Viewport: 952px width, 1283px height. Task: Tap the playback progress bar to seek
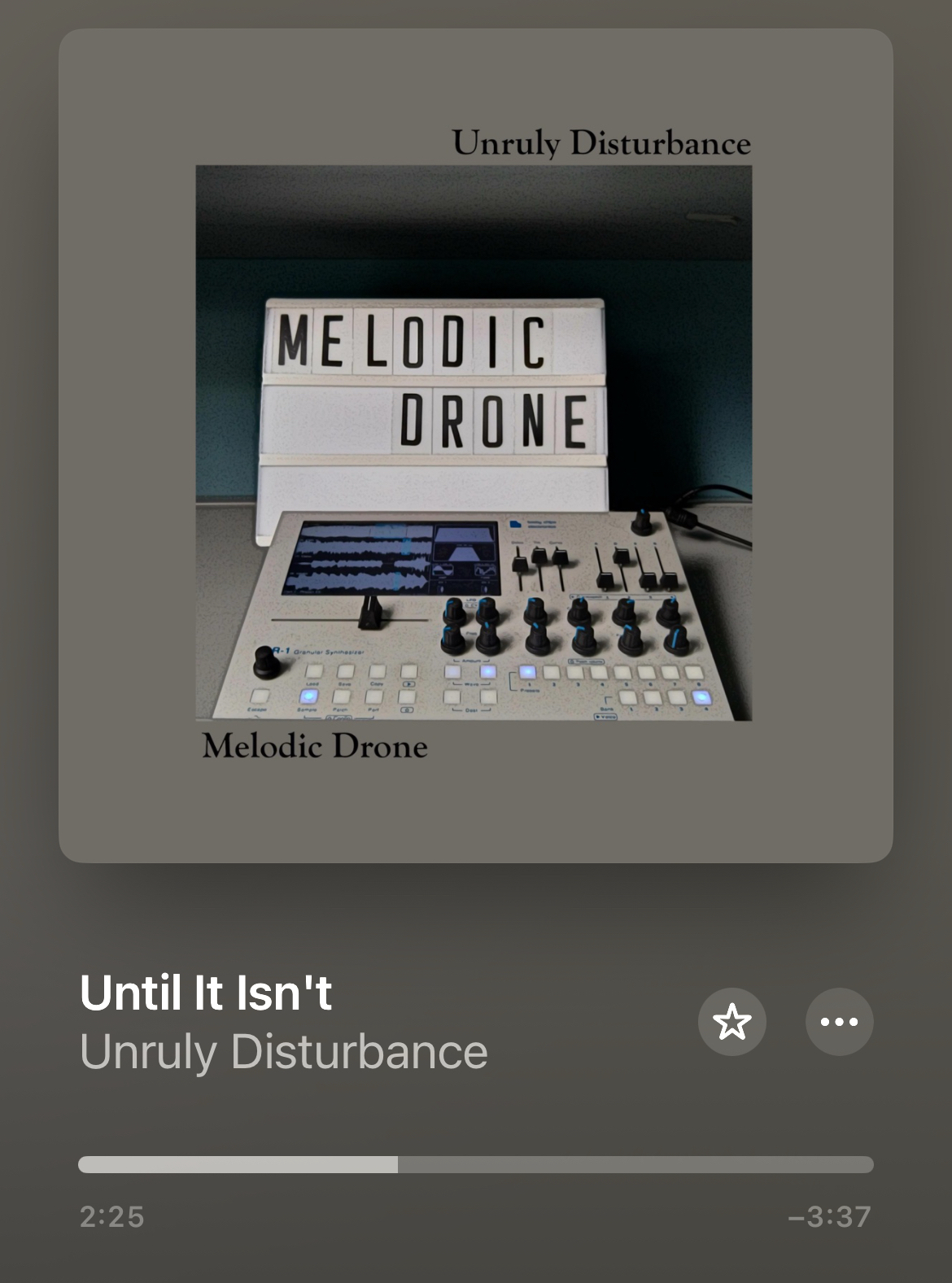[x=475, y=1164]
